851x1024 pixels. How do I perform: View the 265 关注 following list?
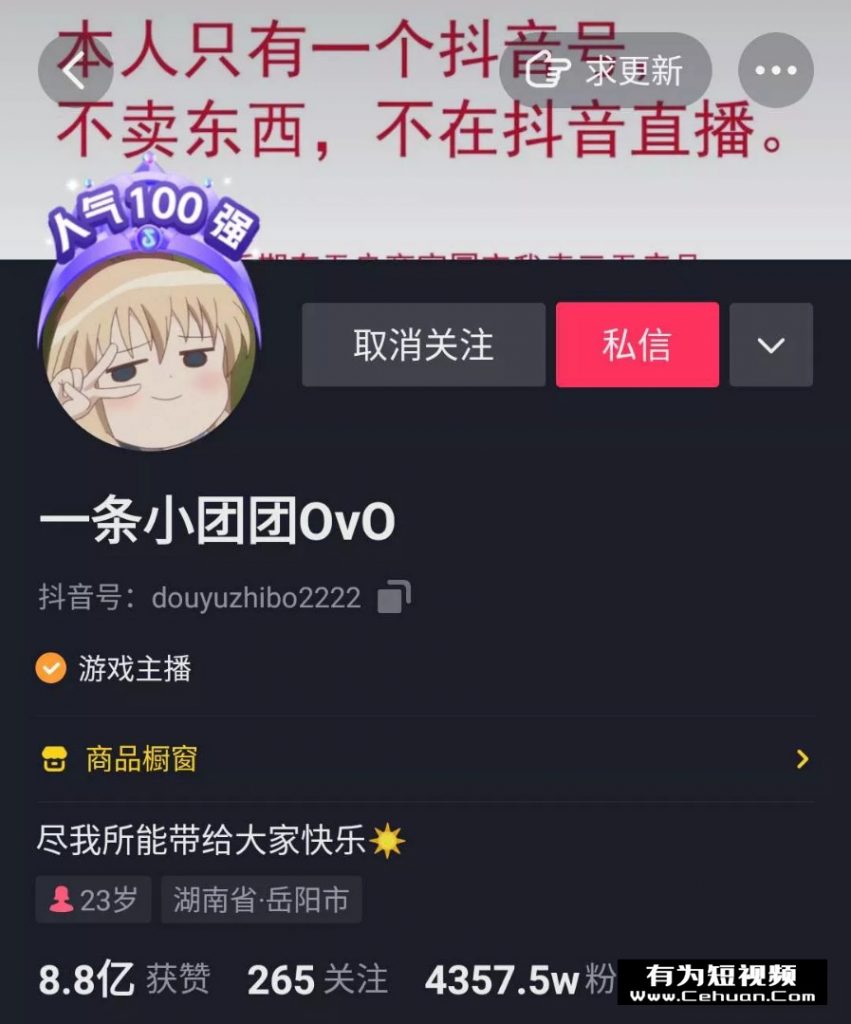point(317,979)
